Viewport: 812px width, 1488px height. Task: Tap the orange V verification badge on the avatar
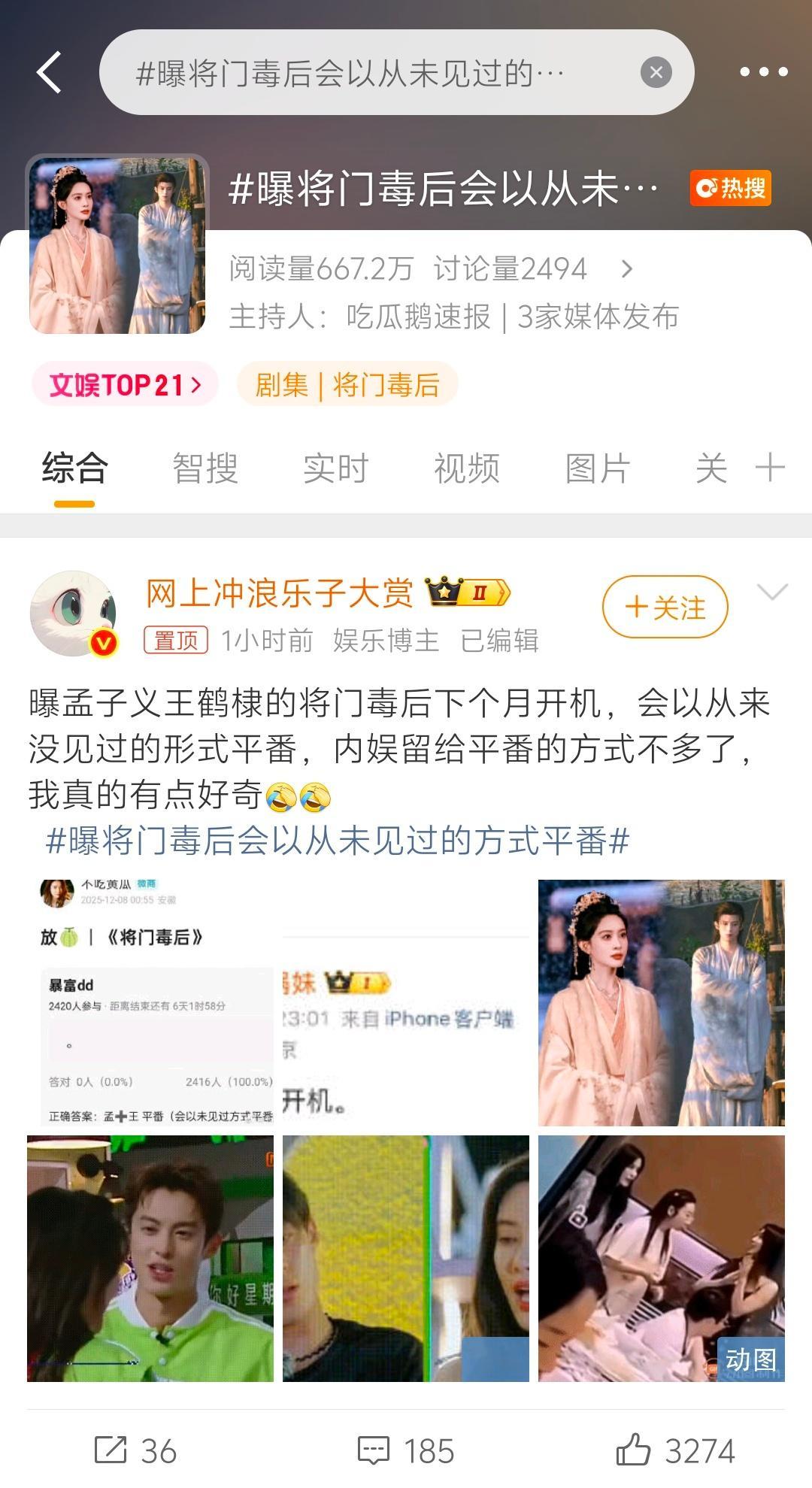[x=103, y=643]
